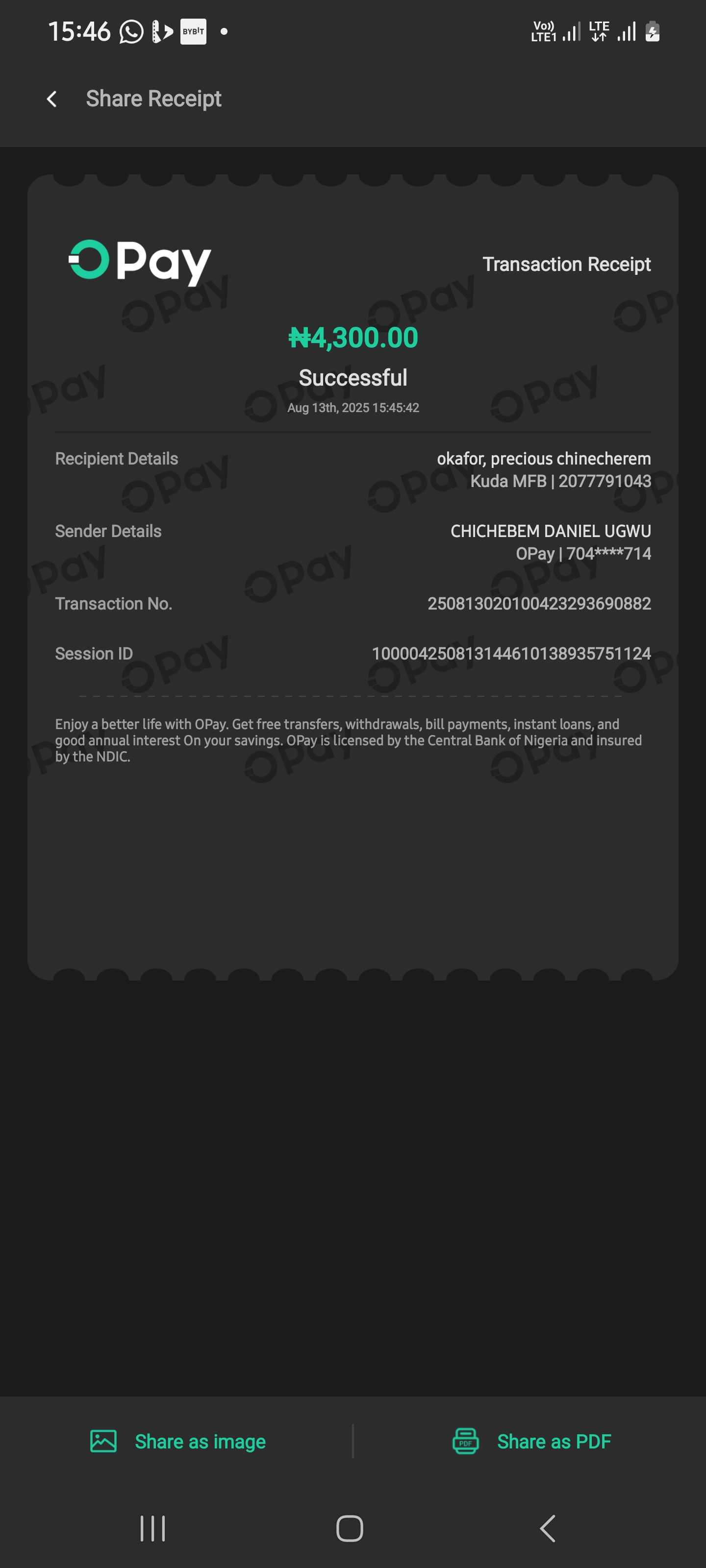Share receipt as image

coord(178,1442)
